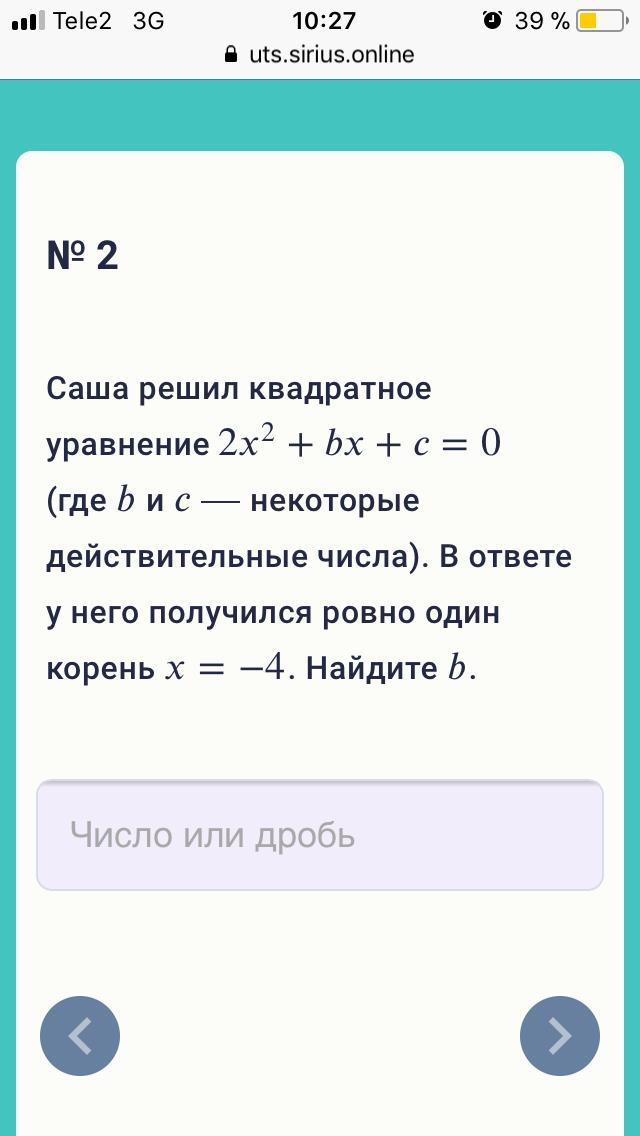Go to the previous question arrow

click(80, 1035)
